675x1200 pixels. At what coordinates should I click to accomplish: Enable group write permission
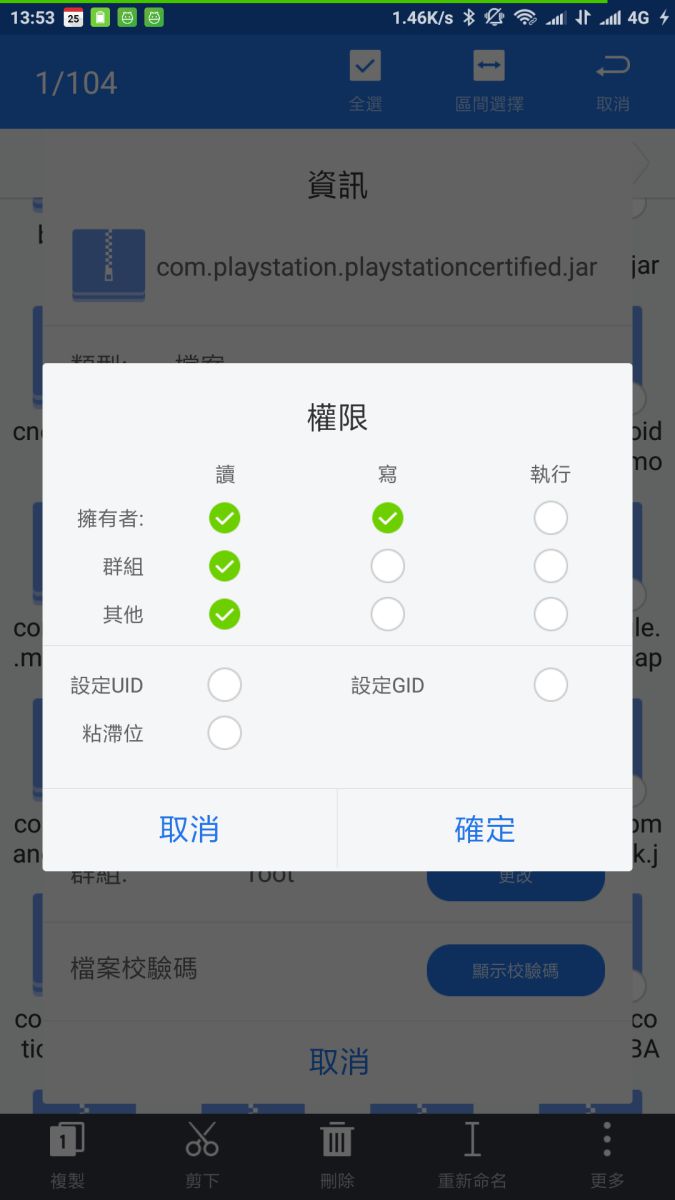(x=388, y=566)
